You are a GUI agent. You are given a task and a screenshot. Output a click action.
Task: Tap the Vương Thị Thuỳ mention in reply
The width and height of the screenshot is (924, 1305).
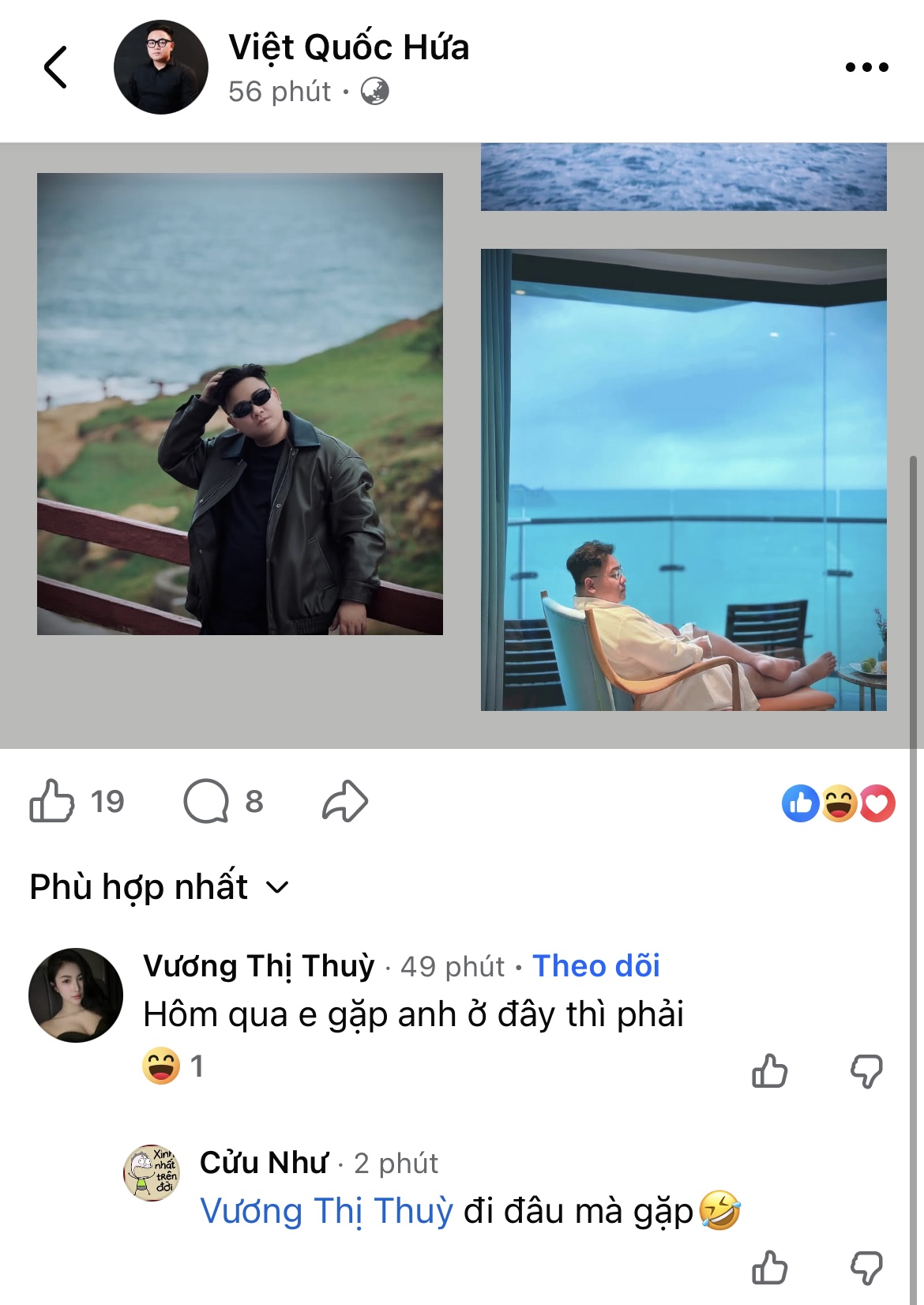pyautogui.click(x=327, y=1211)
